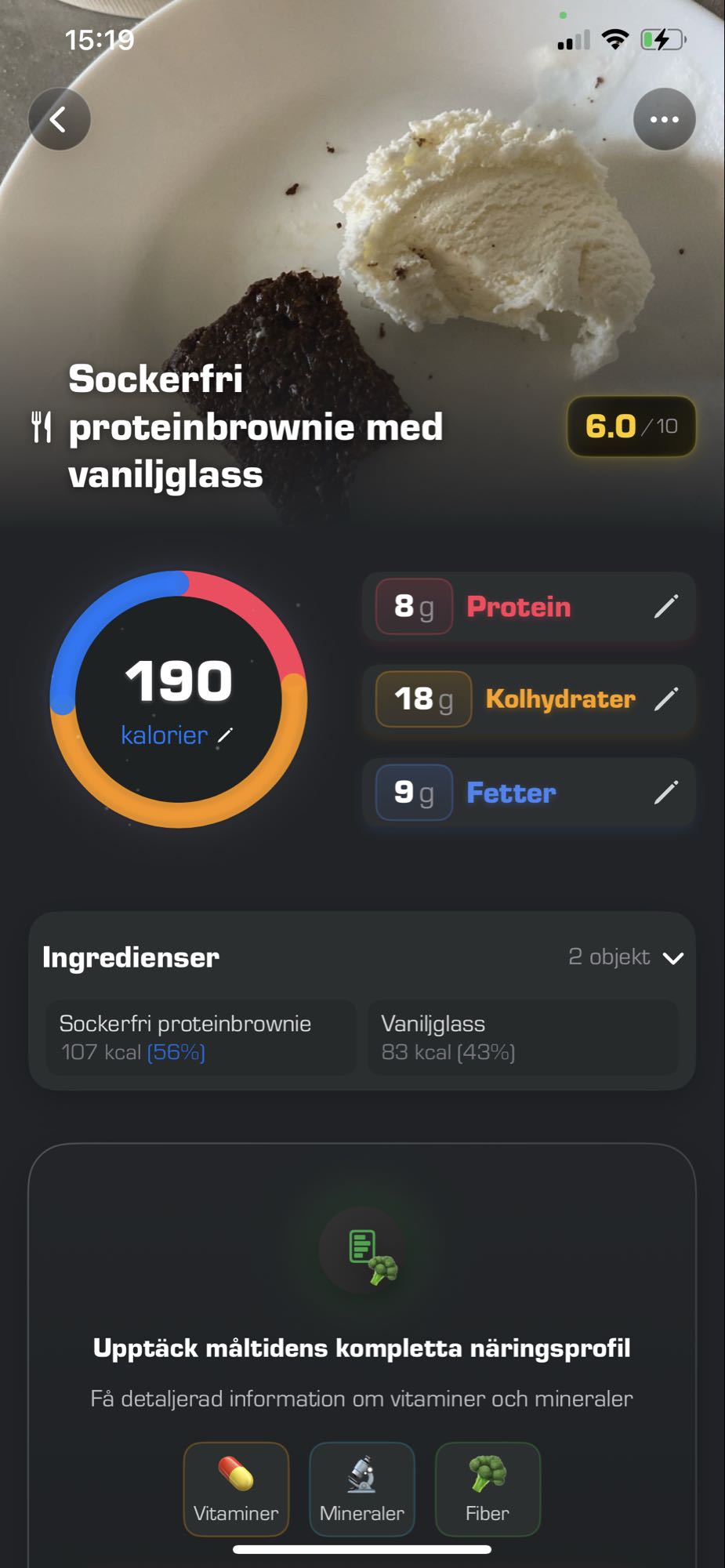Expand the 2 objekt ingredient list
Viewport: 725px width, 1568px height.
tap(623, 957)
